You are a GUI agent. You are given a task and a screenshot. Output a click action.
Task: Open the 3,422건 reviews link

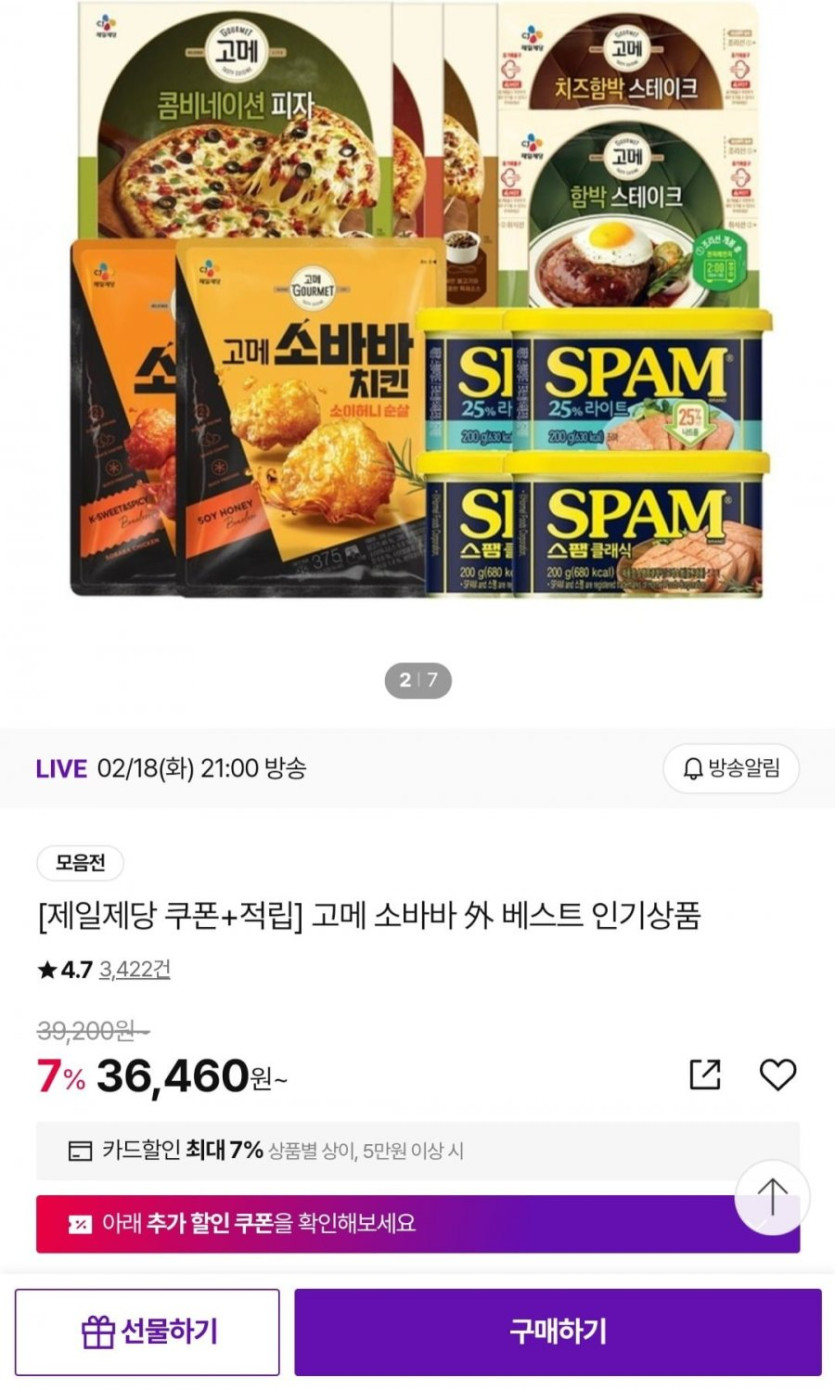coord(134,969)
